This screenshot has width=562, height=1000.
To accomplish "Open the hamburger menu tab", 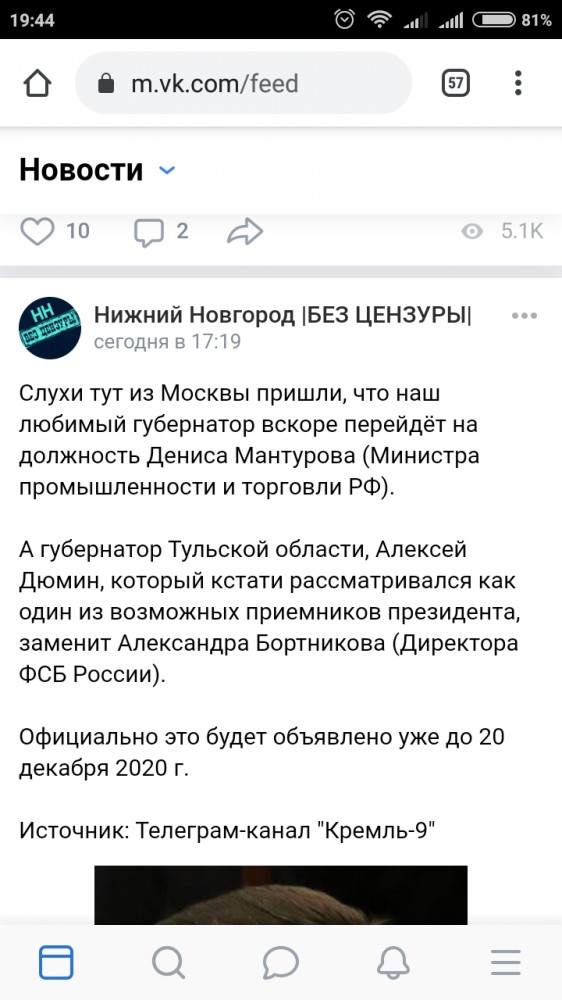I will click(x=505, y=962).
